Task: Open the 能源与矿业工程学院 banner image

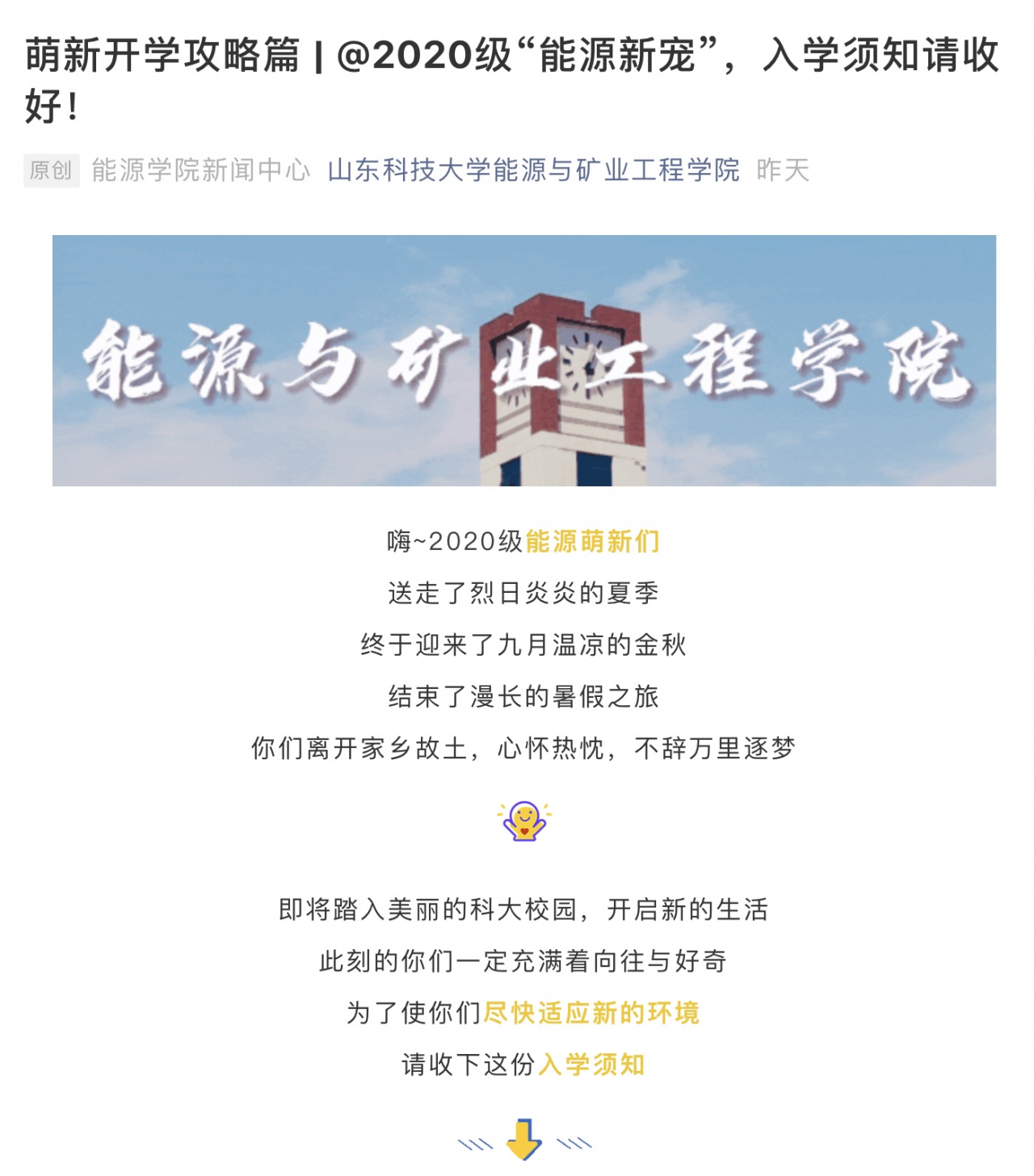Action: [x=523, y=360]
